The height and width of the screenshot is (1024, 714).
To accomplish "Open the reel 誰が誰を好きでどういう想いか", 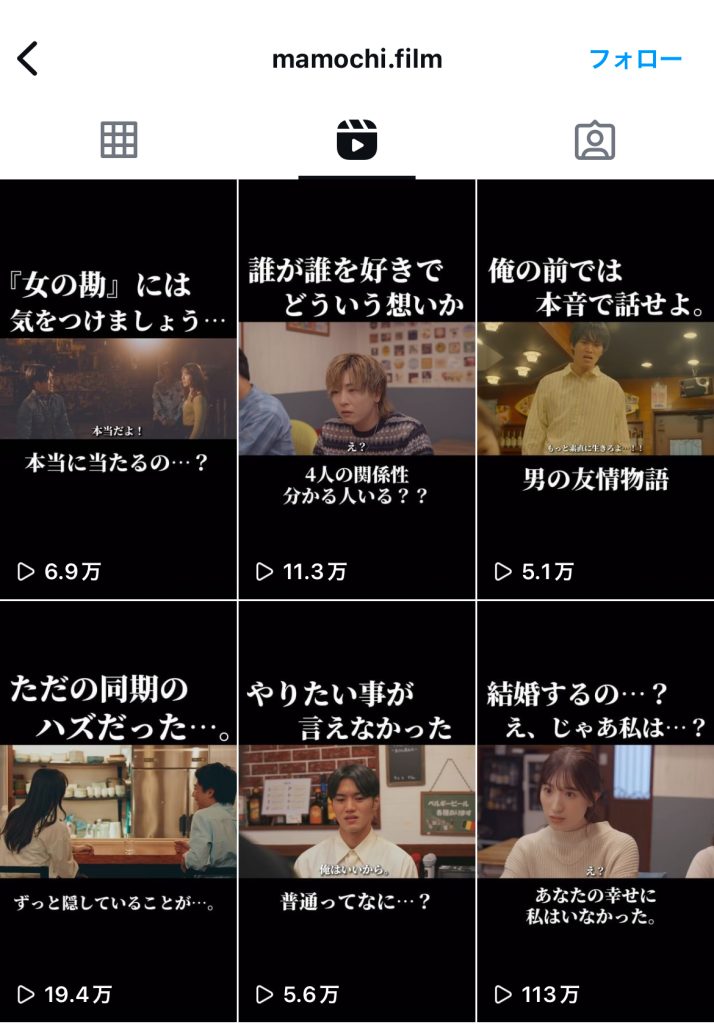I will point(356,389).
